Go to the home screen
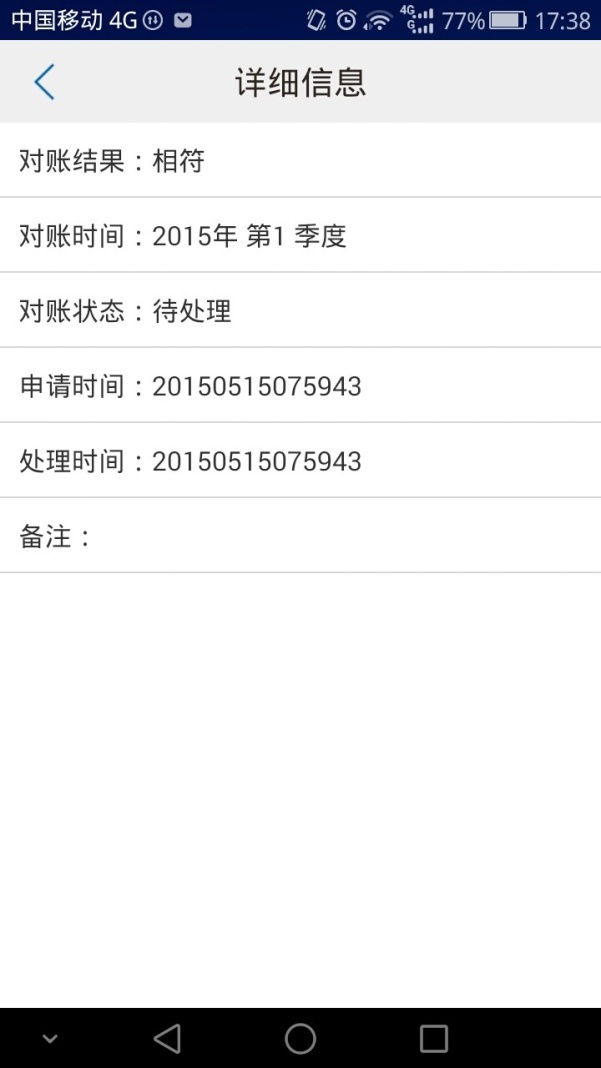The image size is (601, 1068). click(300, 1039)
